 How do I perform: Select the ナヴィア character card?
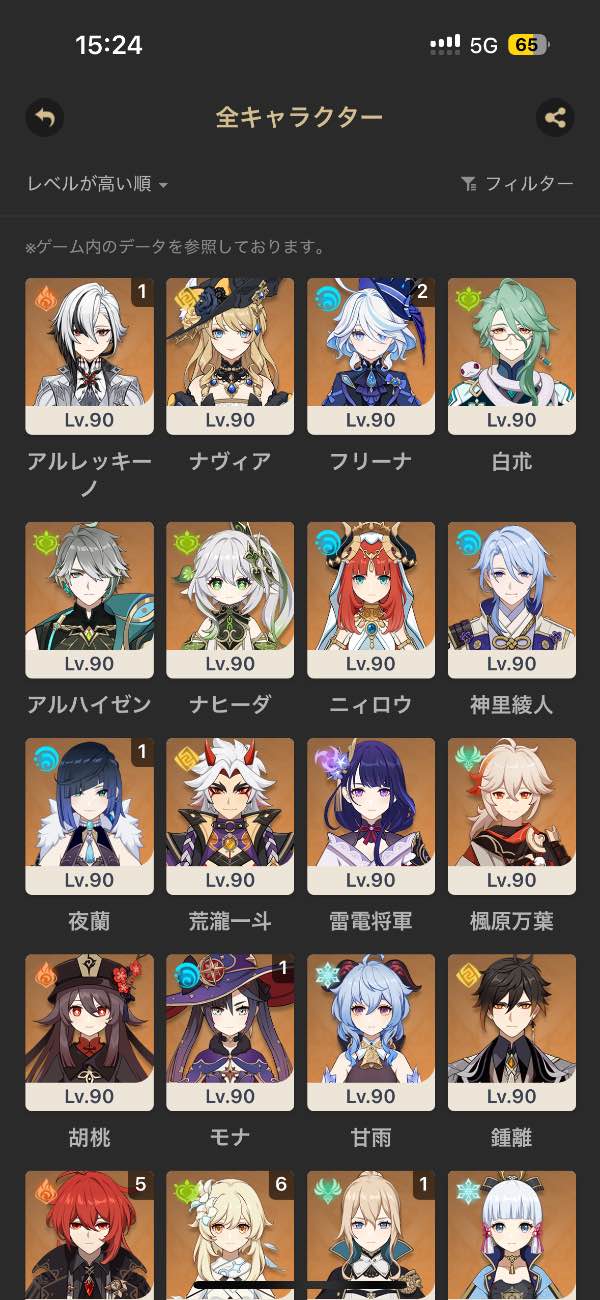tap(230, 355)
